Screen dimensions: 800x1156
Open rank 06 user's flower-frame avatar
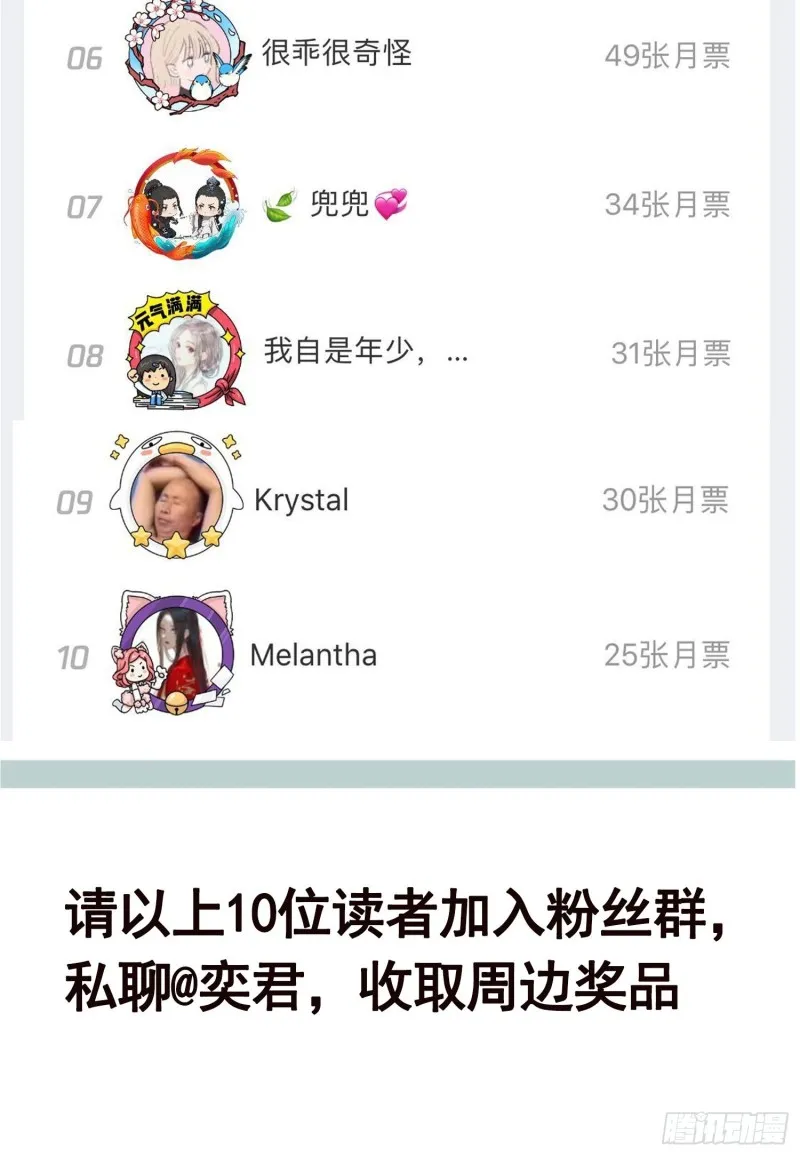pos(180,60)
